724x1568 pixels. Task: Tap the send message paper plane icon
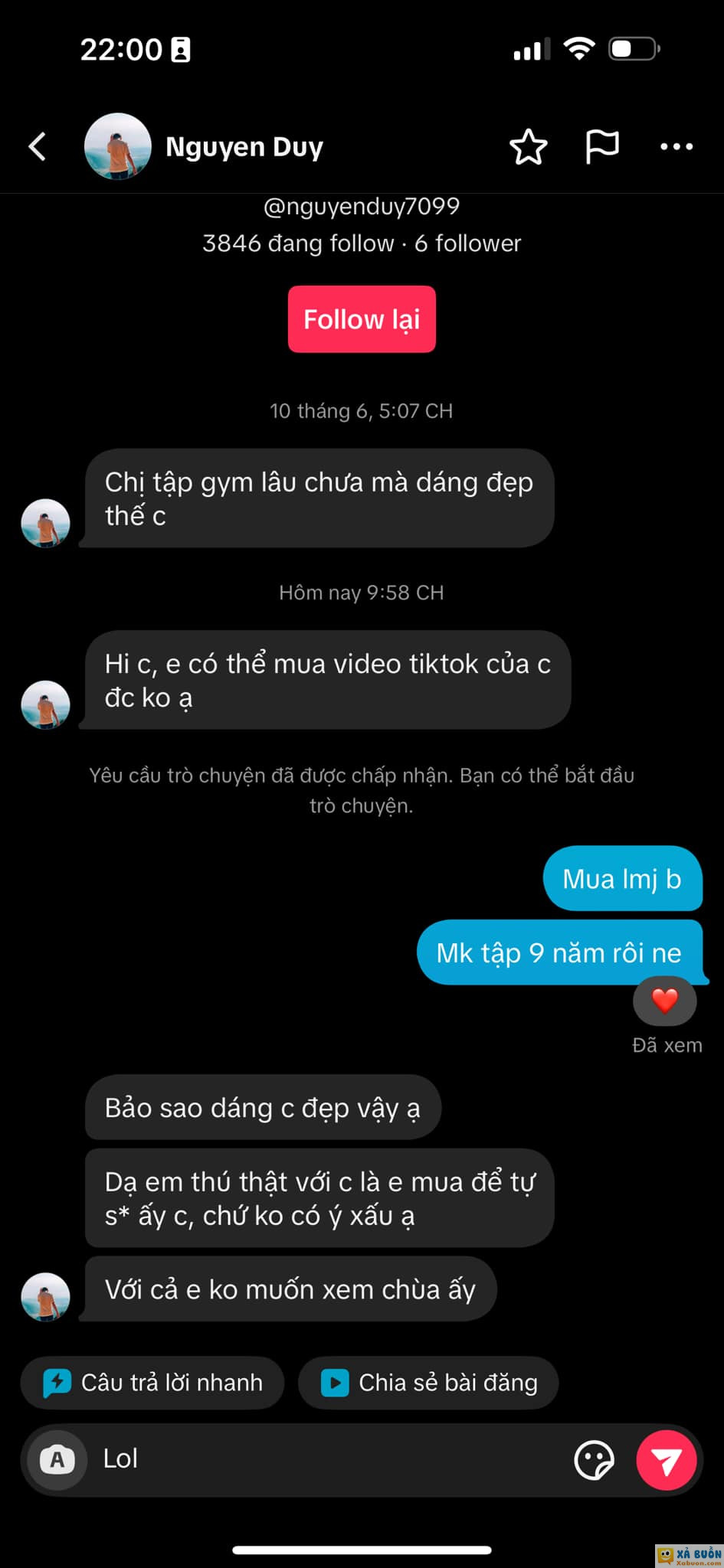coord(667,1459)
